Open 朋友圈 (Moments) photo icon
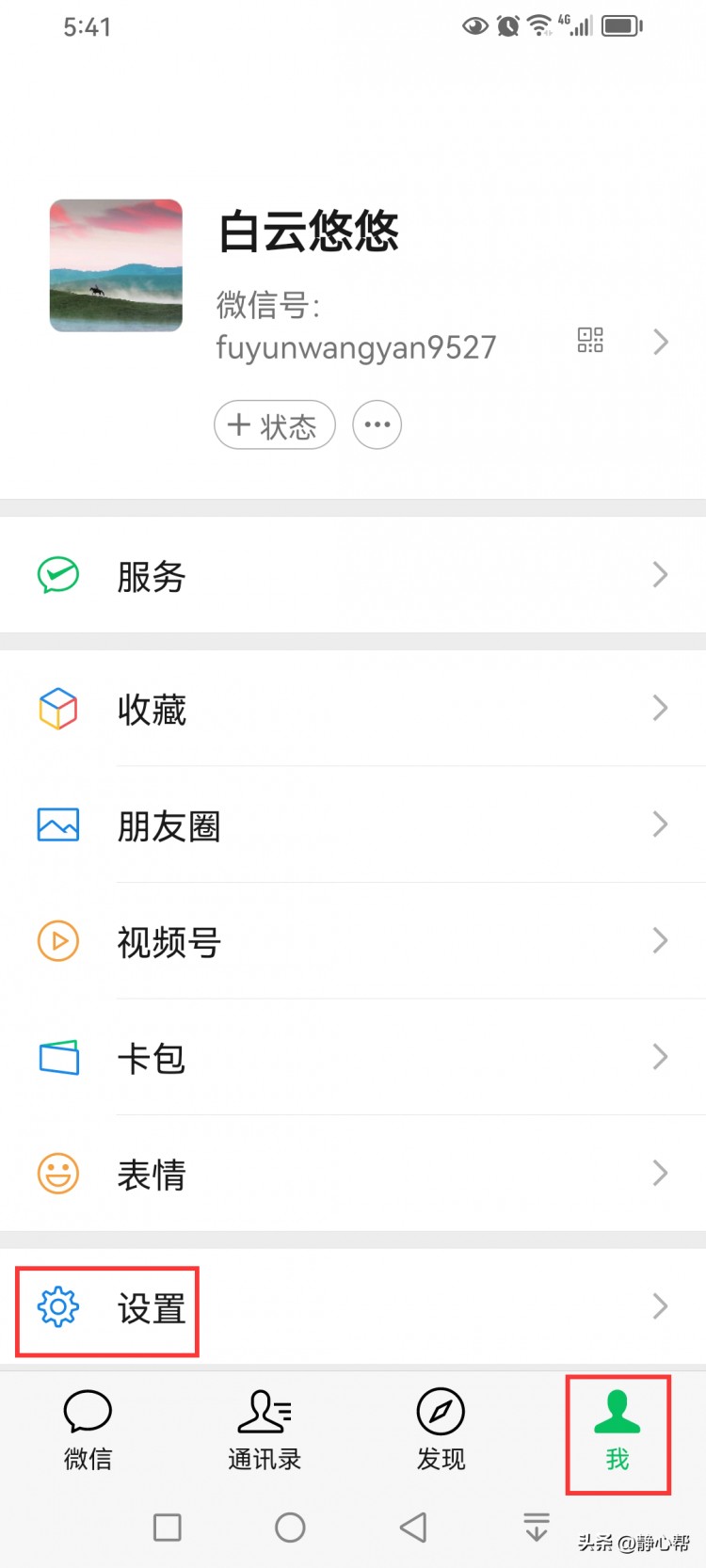 pyautogui.click(x=57, y=824)
